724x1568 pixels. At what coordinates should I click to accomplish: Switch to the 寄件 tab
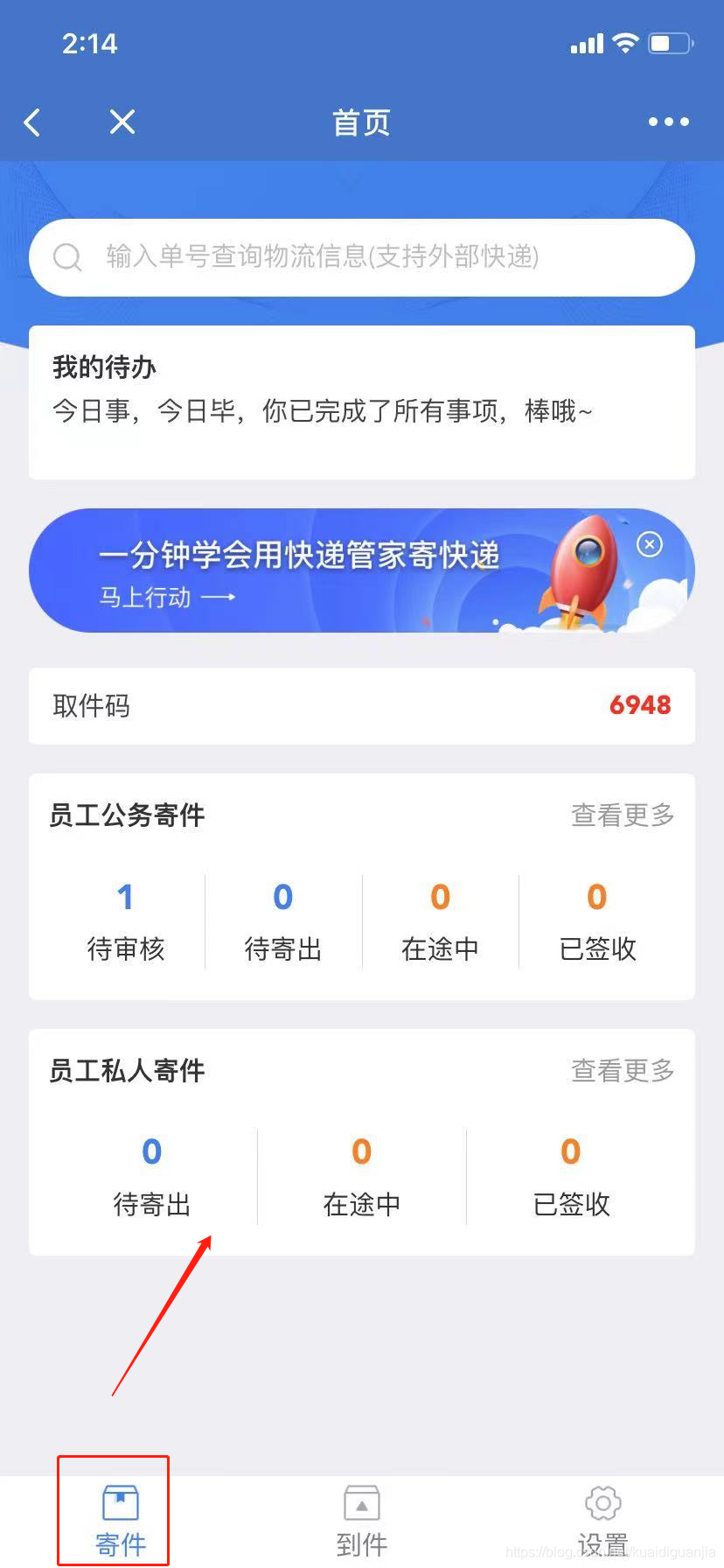point(121,1521)
